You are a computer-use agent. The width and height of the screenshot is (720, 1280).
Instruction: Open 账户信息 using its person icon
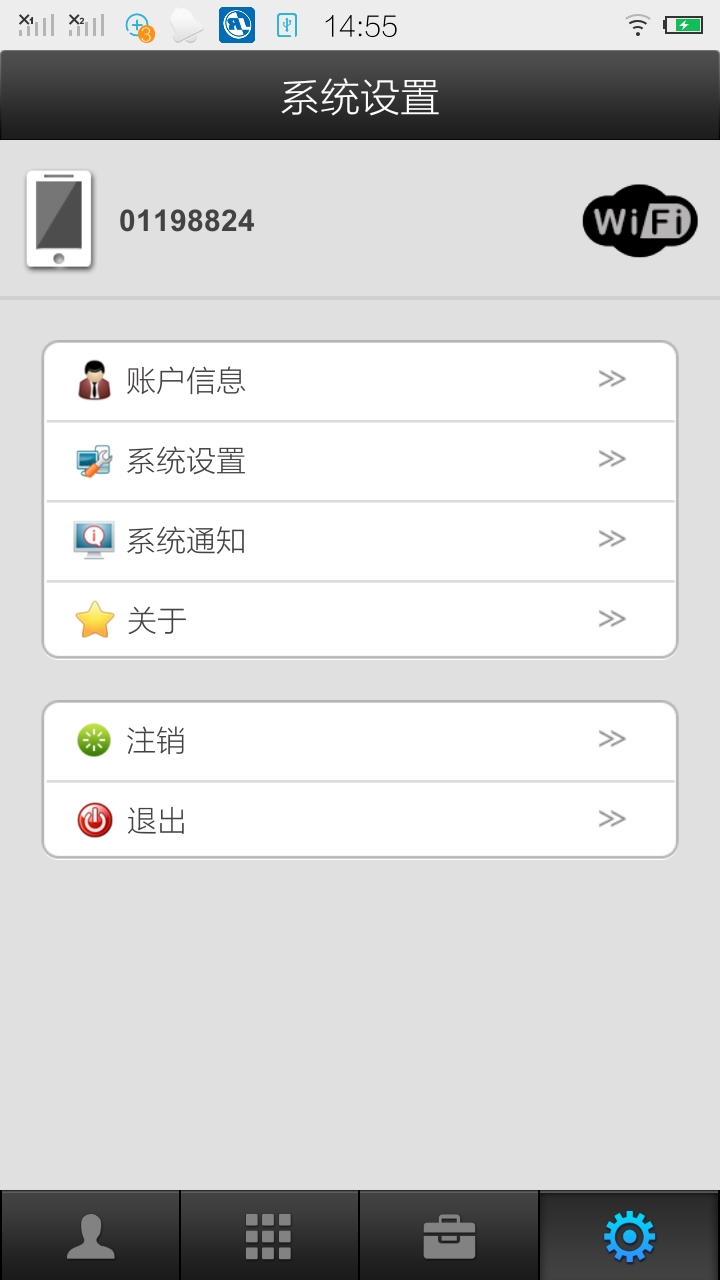(x=95, y=380)
